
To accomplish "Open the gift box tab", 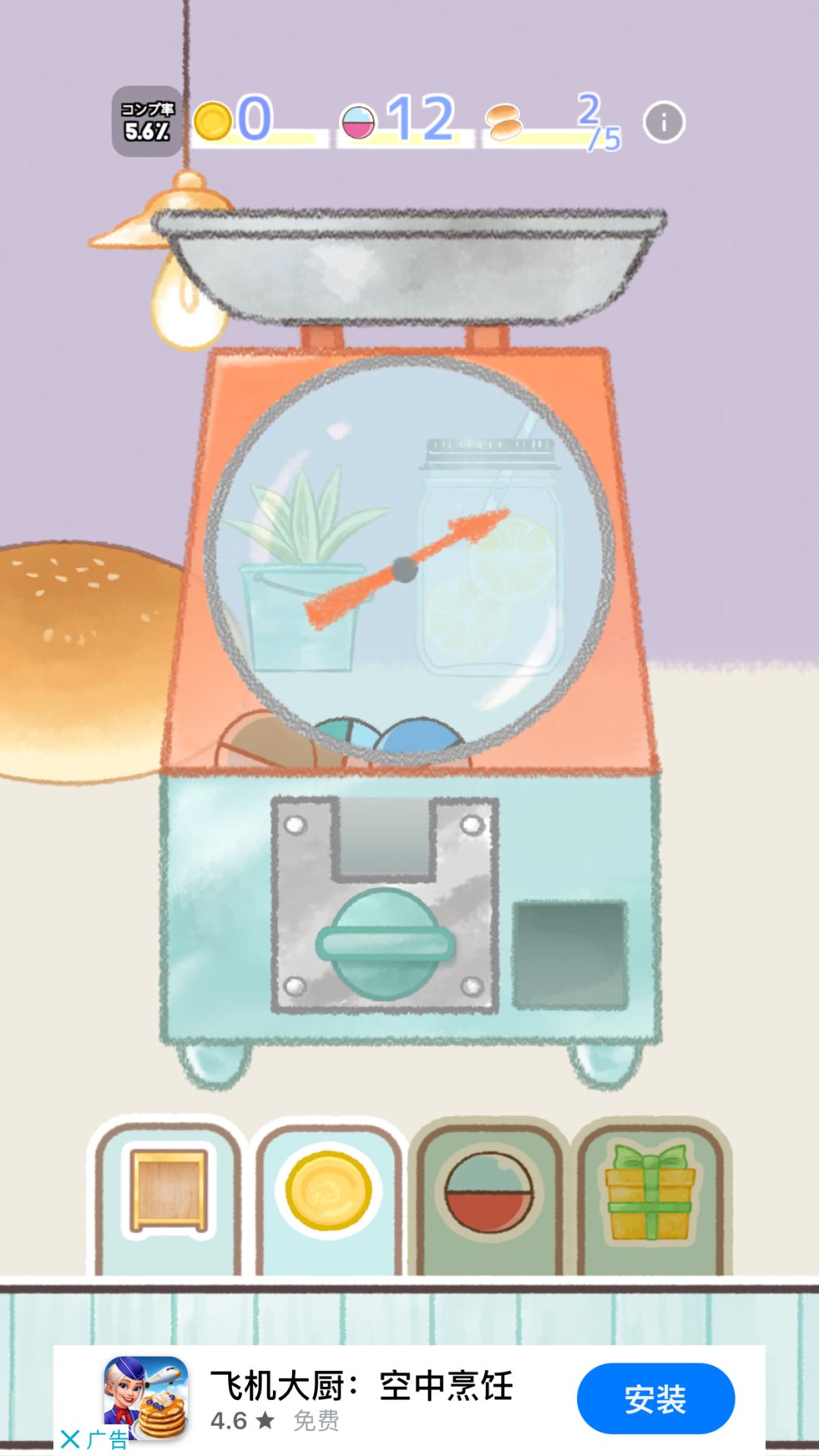I will [651, 1196].
